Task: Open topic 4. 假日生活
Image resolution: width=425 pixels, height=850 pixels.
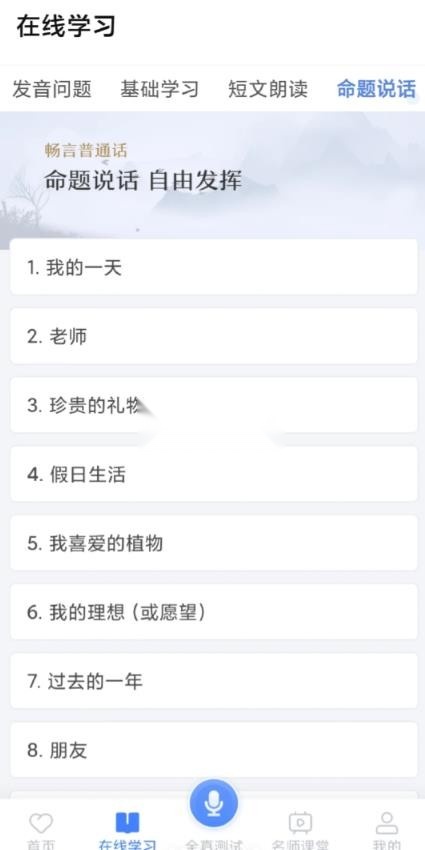Action: [x=214, y=474]
